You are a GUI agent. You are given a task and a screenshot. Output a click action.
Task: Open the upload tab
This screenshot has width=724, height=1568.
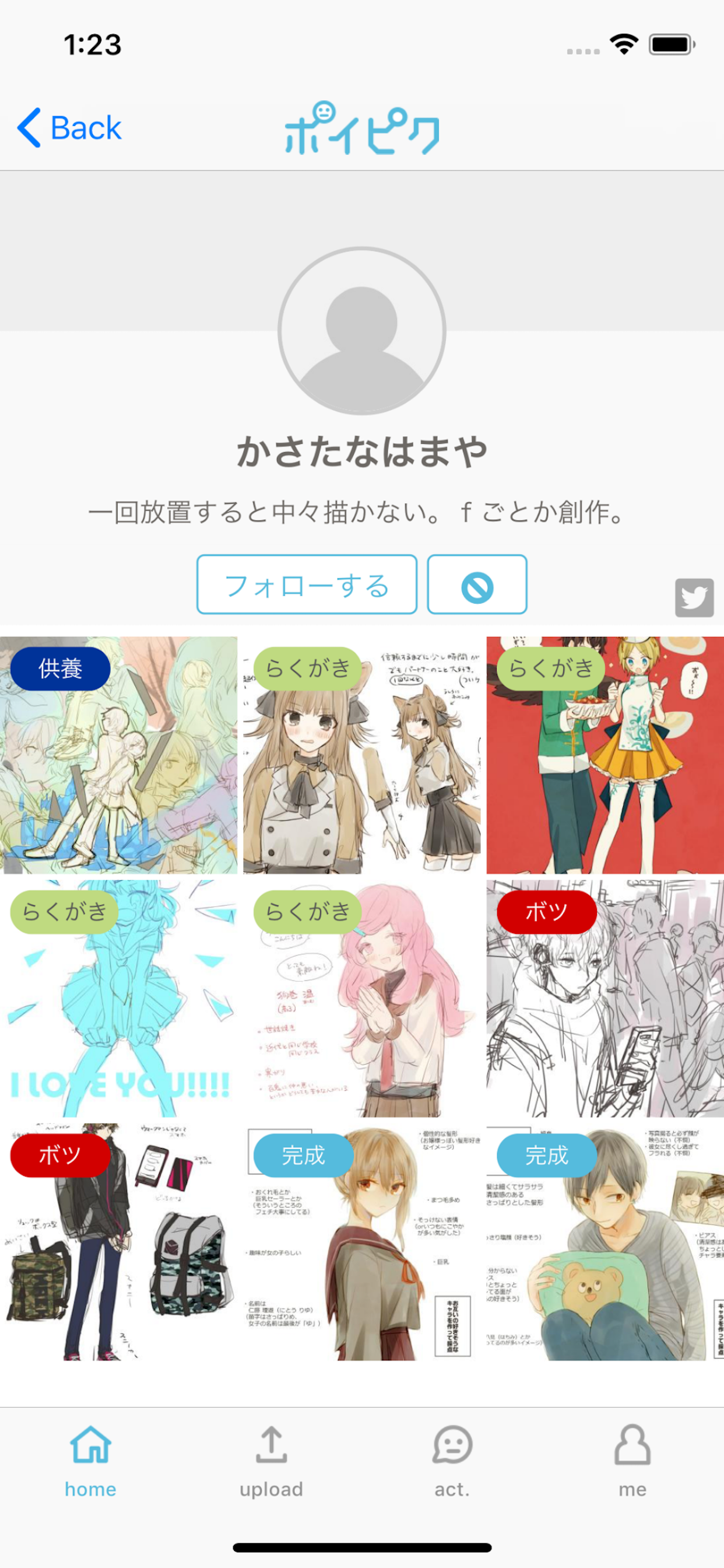pos(271,1461)
